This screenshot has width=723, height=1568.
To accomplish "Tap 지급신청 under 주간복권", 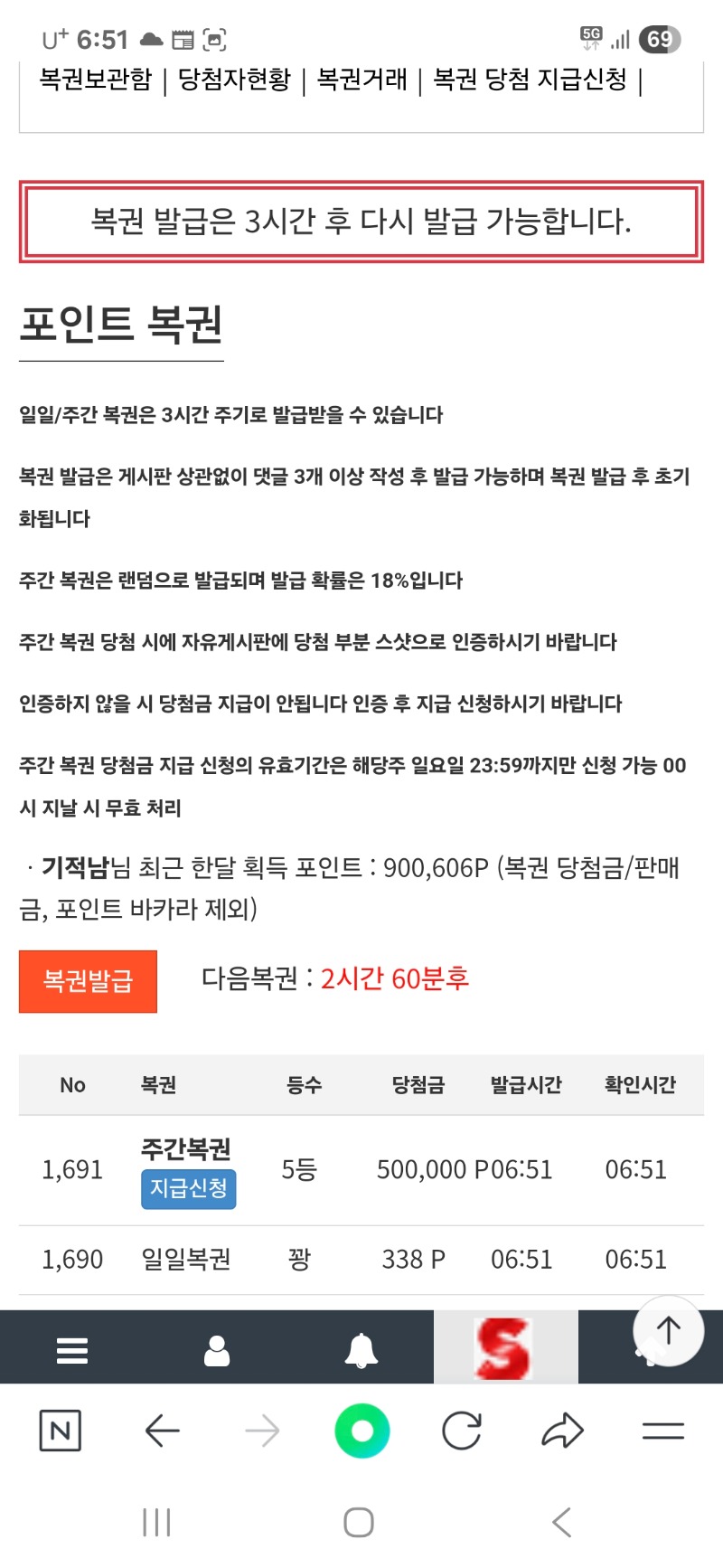I will (x=188, y=1188).
